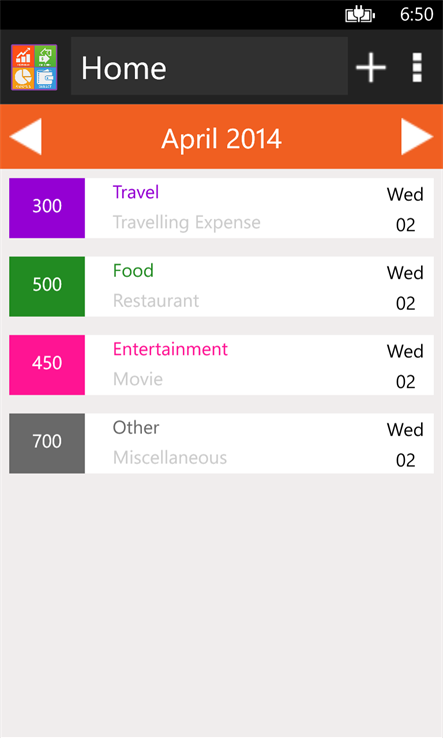Open the Entertainment Movie entry
Screen dimensions: 443x738
[x=221, y=365]
